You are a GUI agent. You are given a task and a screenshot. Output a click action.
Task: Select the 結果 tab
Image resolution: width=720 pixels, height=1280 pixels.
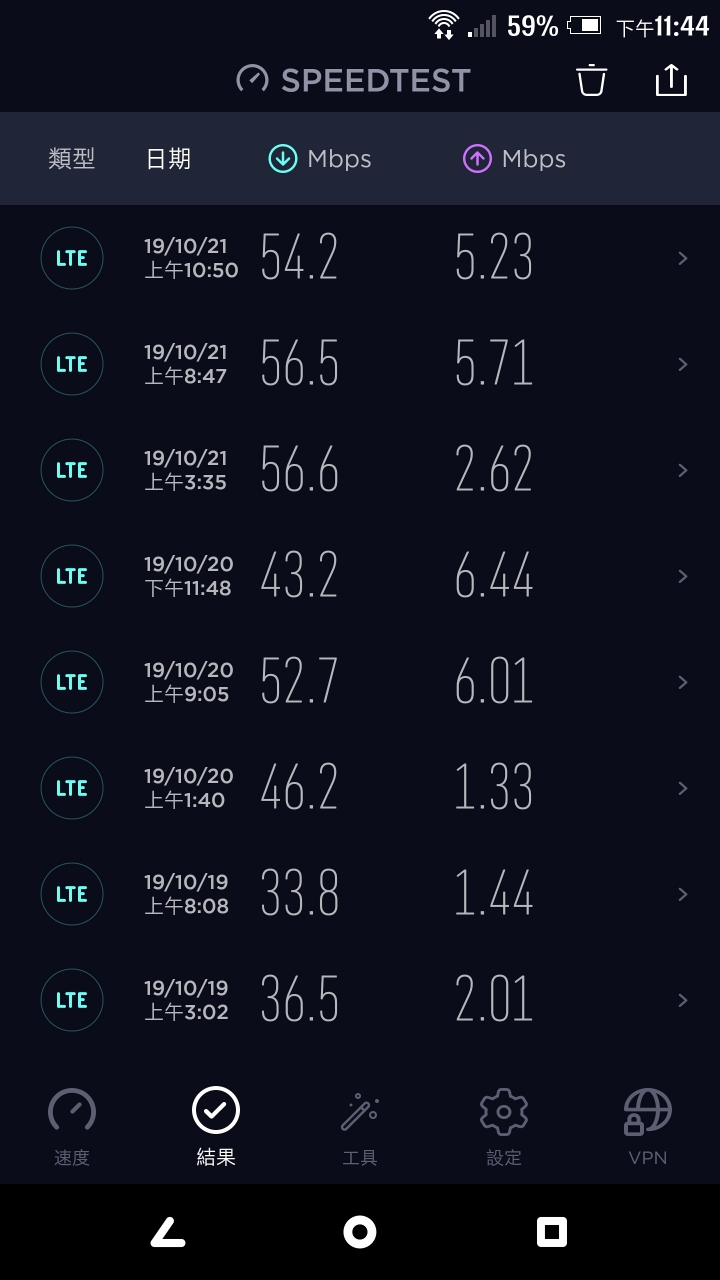tap(216, 1127)
